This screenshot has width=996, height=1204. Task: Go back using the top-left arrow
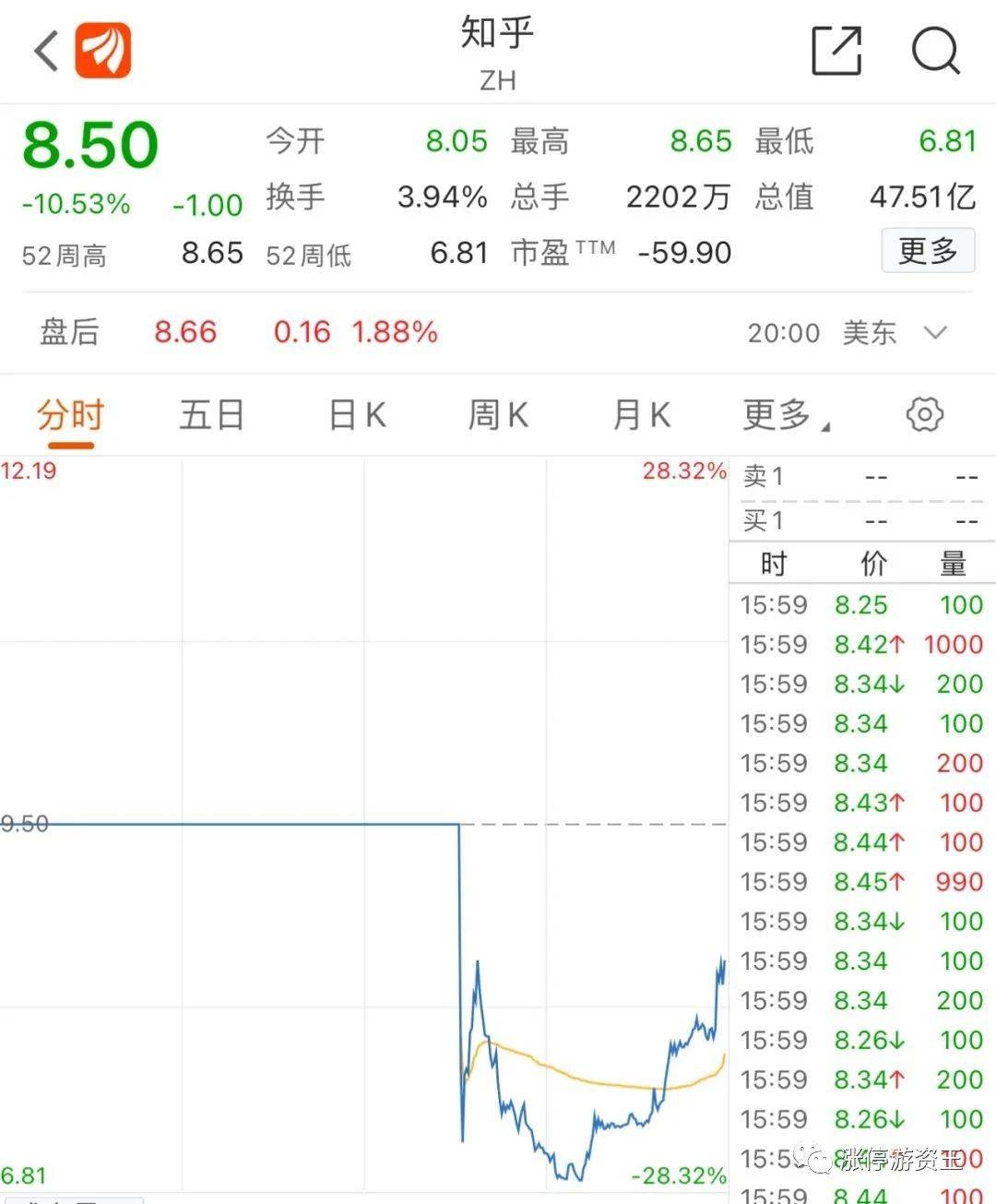point(46,50)
